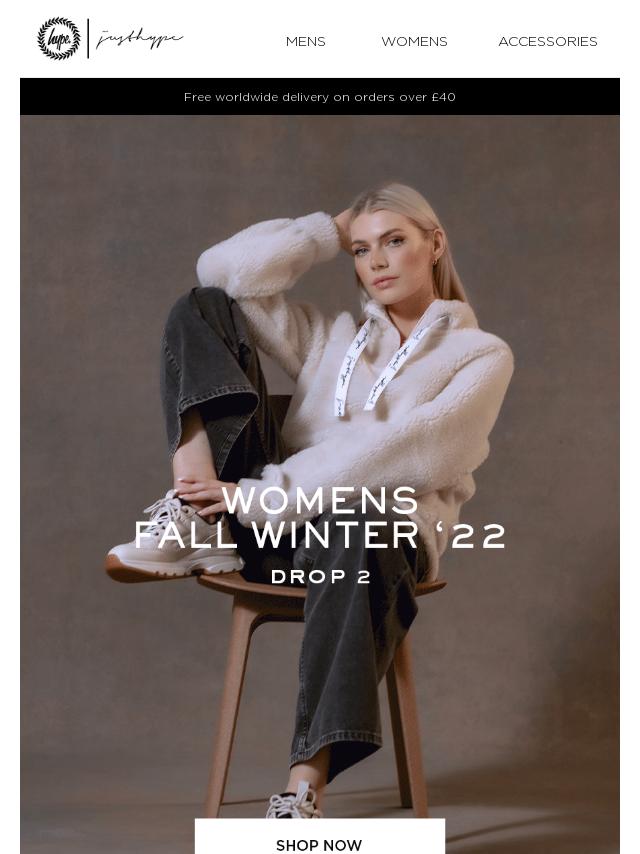The height and width of the screenshot is (854, 640).
Task: Open the Womens category
Action: coord(414,41)
